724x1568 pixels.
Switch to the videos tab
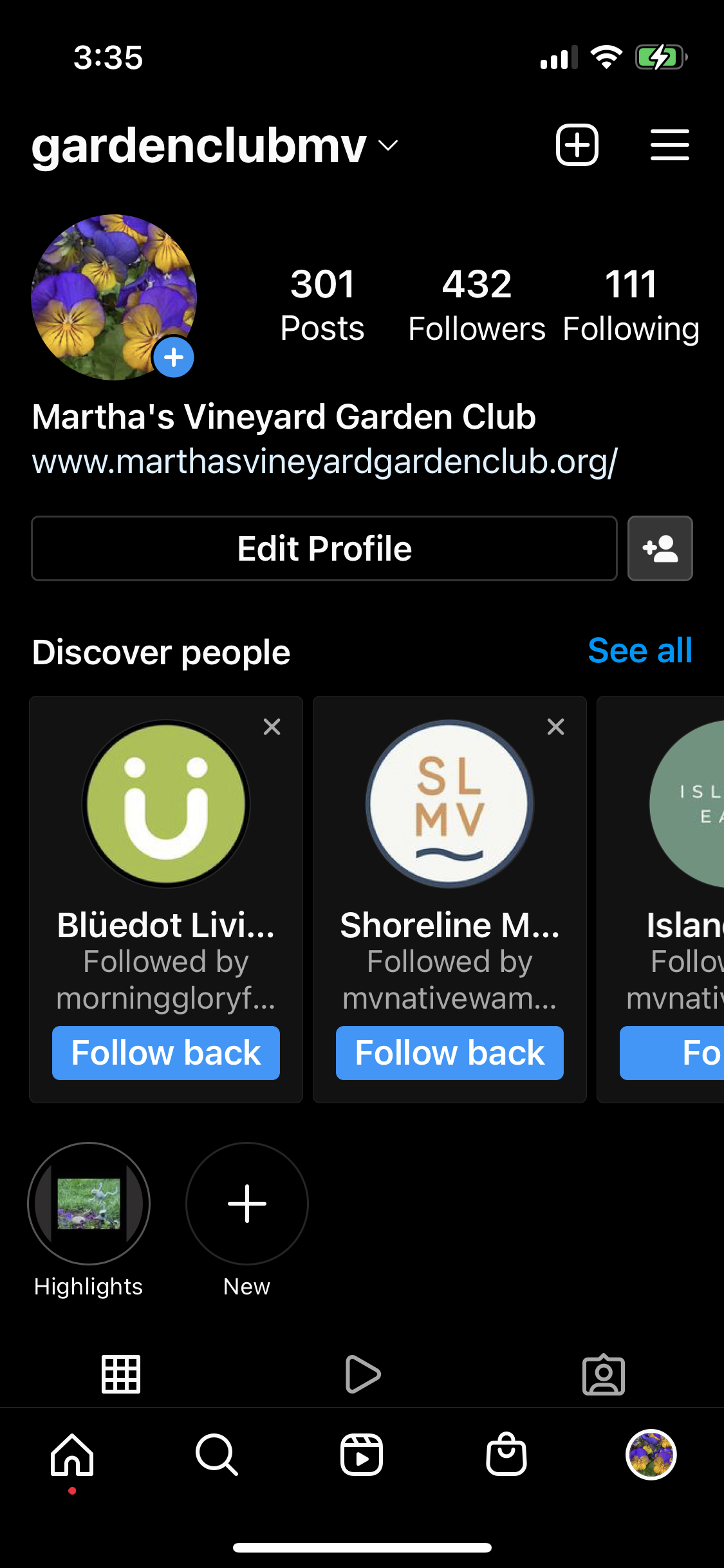point(362,1374)
